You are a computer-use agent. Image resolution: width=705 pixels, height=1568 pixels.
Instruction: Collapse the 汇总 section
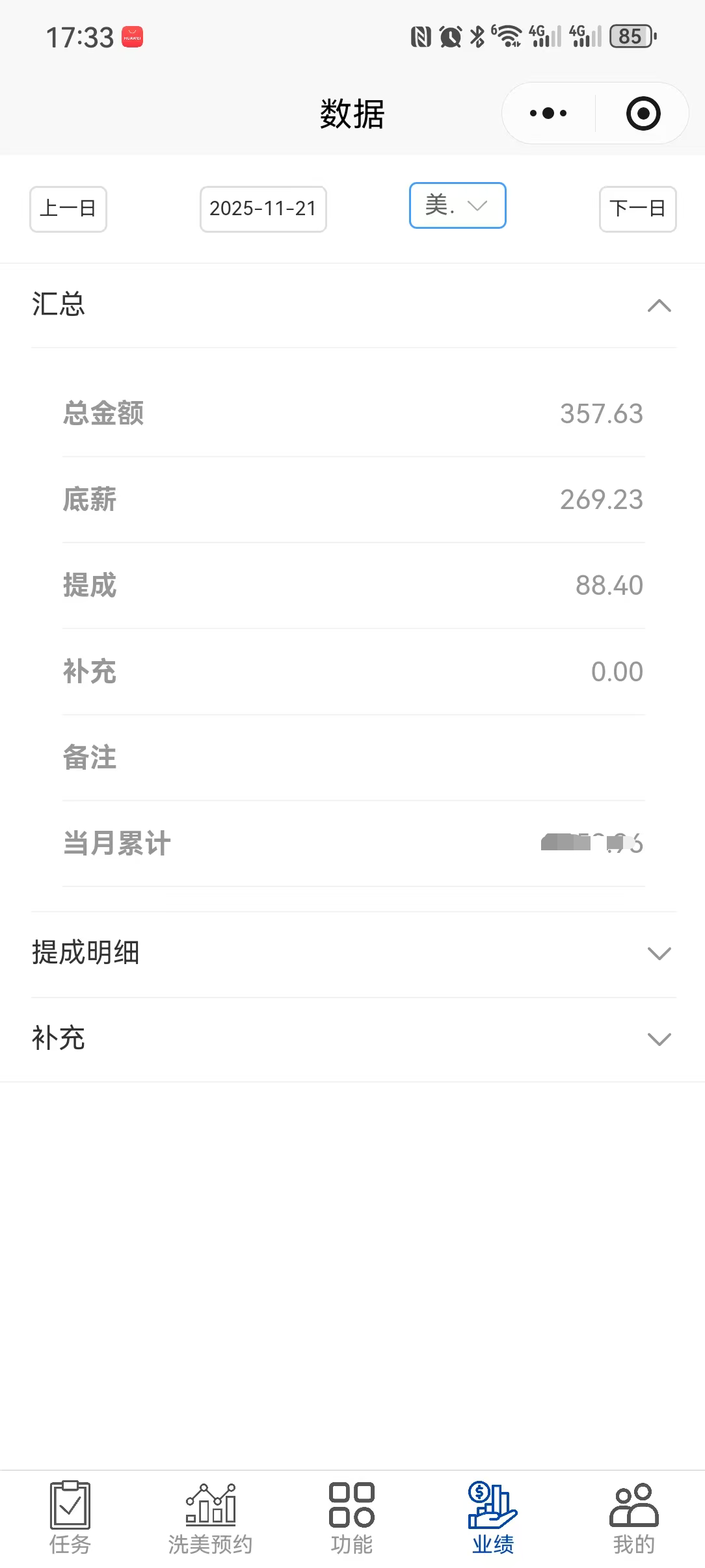click(659, 305)
